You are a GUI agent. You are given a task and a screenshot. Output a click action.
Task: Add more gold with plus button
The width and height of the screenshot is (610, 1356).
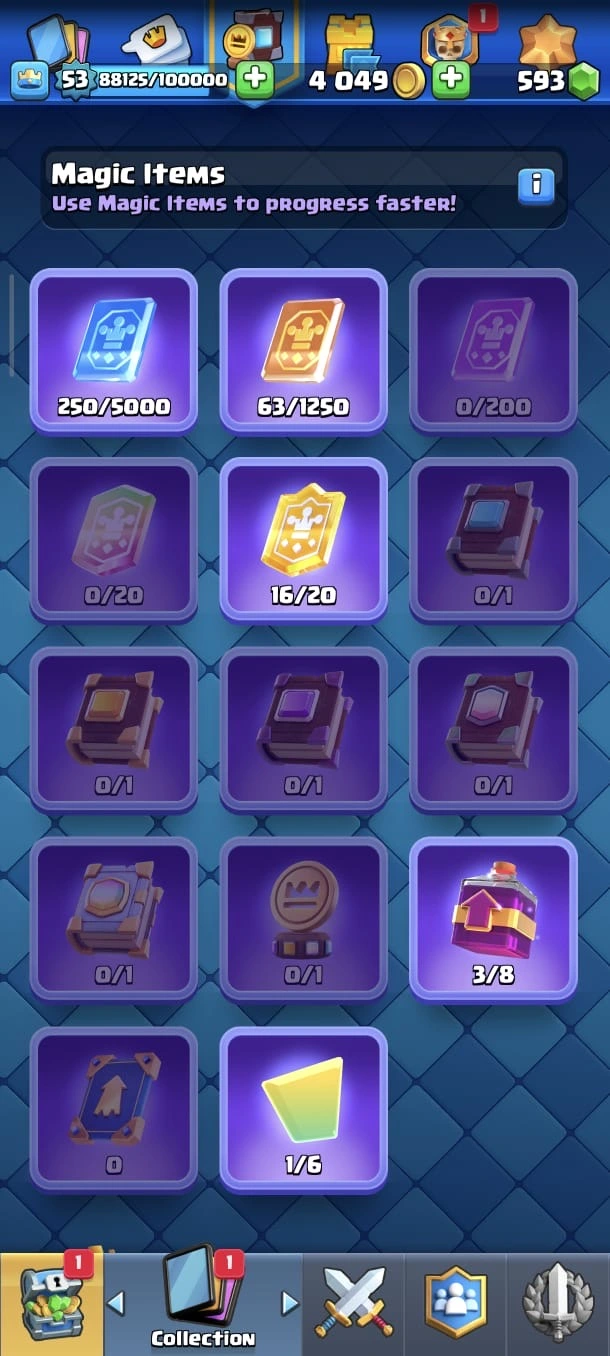point(452,80)
